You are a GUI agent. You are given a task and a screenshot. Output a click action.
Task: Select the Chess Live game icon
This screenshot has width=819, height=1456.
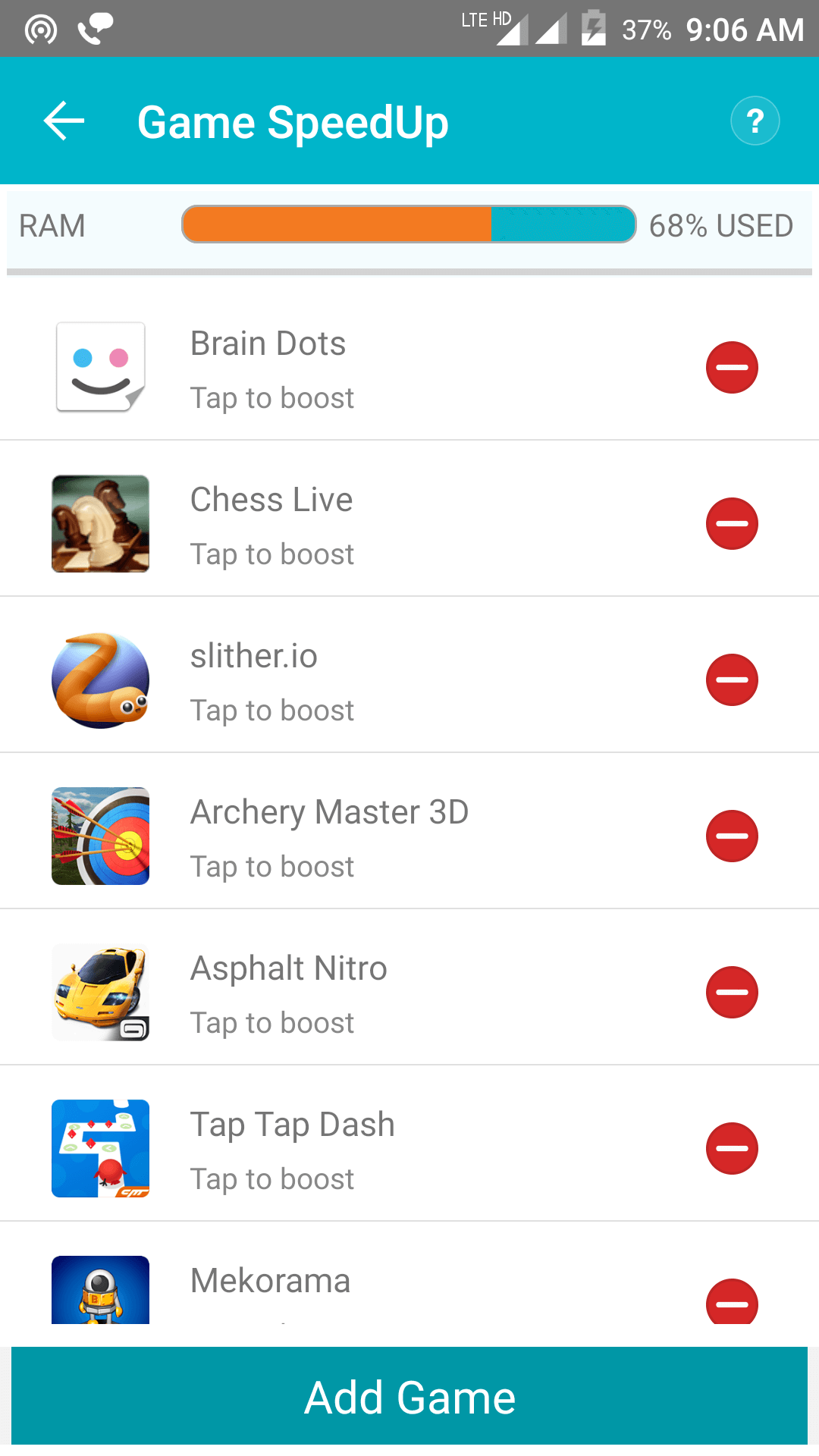[x=100, y=523]
